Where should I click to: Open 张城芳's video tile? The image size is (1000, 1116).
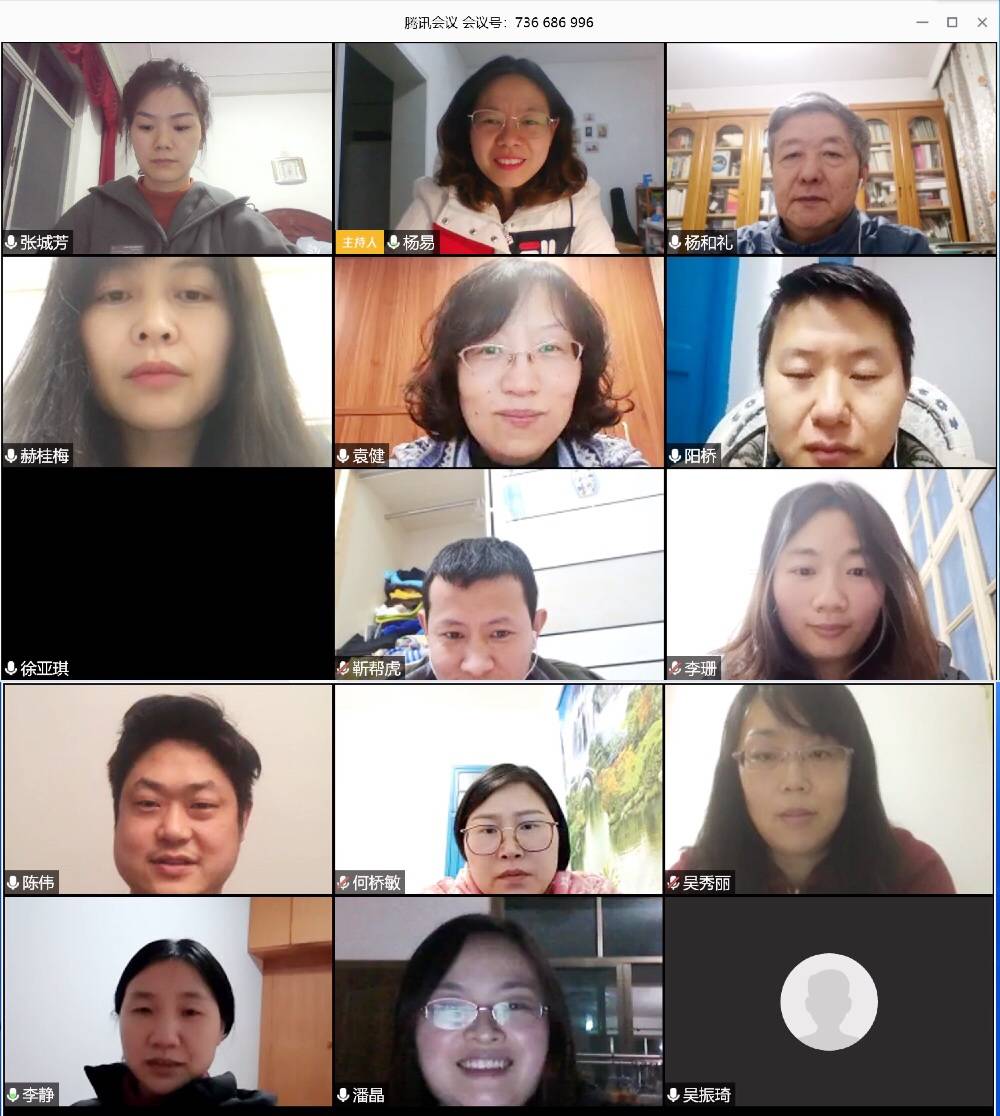click(167, 148)
